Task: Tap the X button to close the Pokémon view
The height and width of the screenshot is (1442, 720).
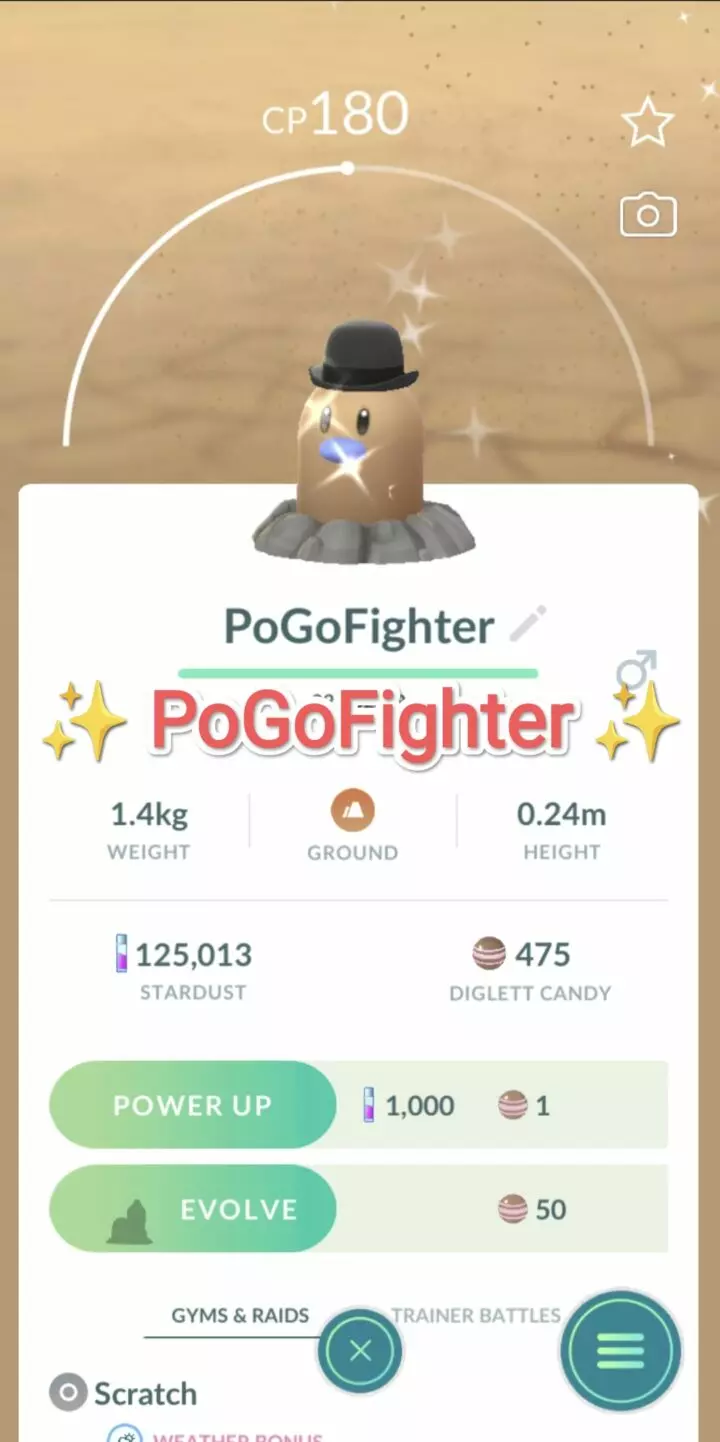Action: (360, 1351)
